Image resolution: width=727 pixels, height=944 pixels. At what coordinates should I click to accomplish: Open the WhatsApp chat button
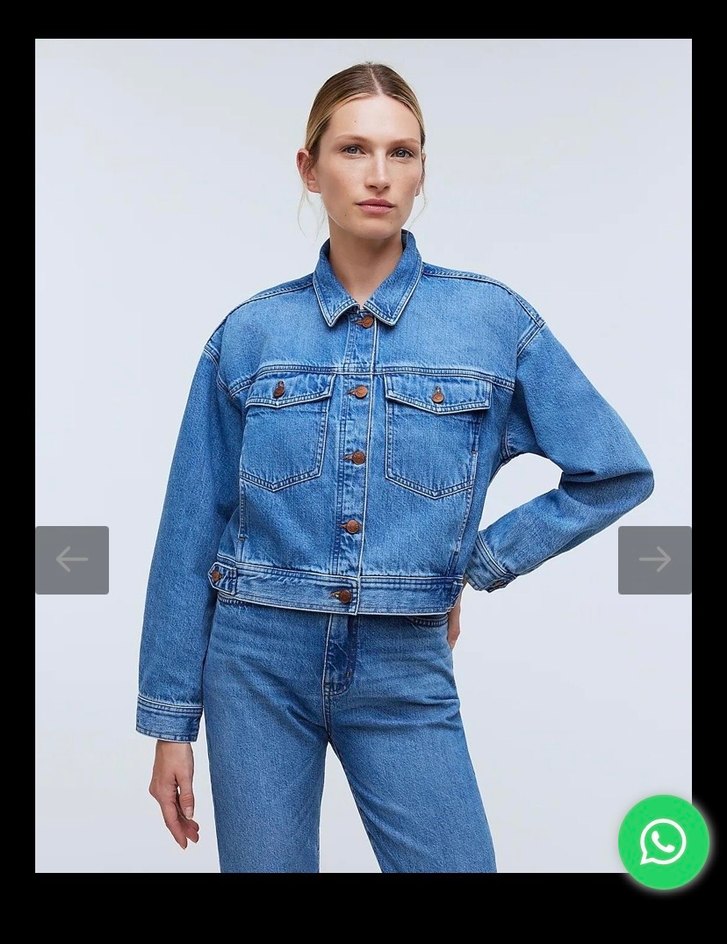pos(663,842)
